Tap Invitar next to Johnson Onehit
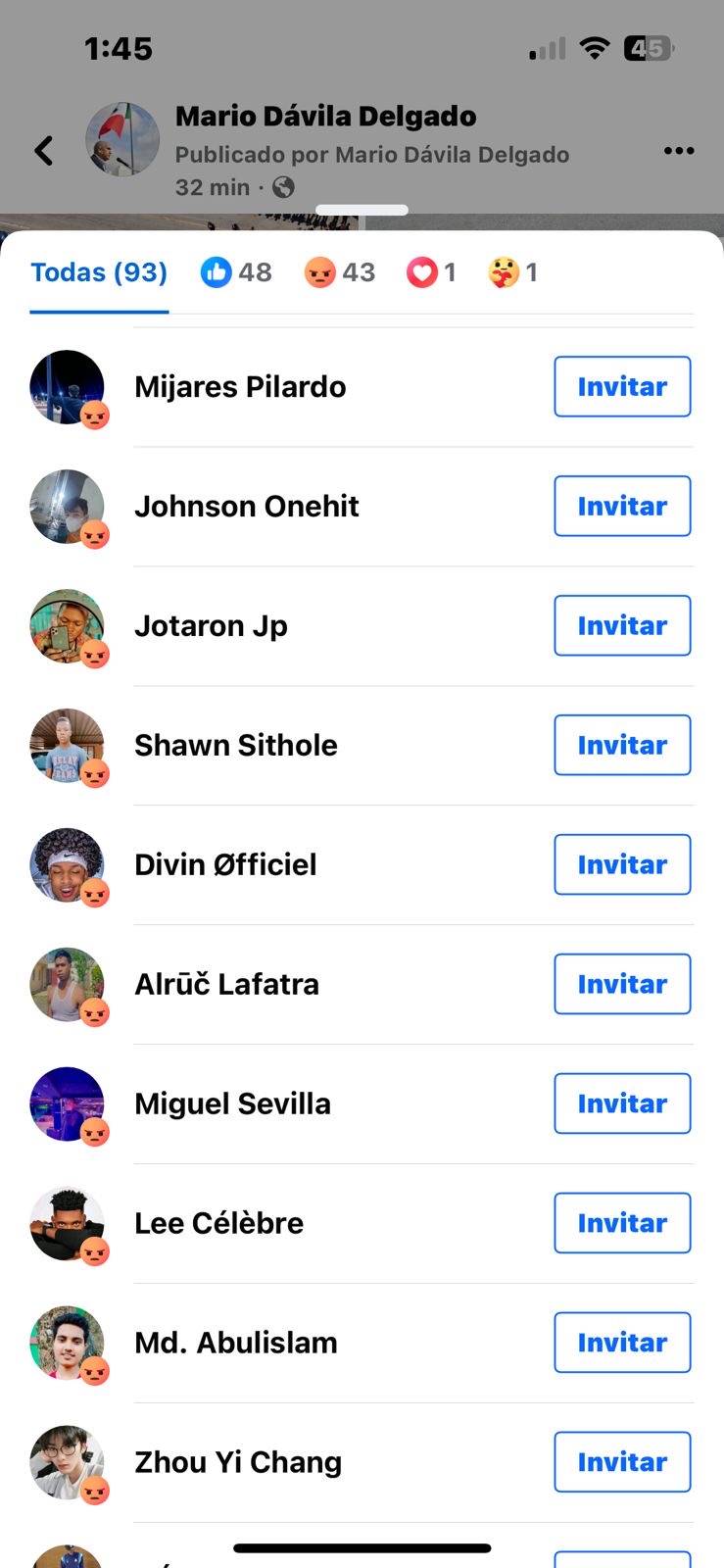The height and width of the screenshot is (1568, 724). tap(622, 507)
